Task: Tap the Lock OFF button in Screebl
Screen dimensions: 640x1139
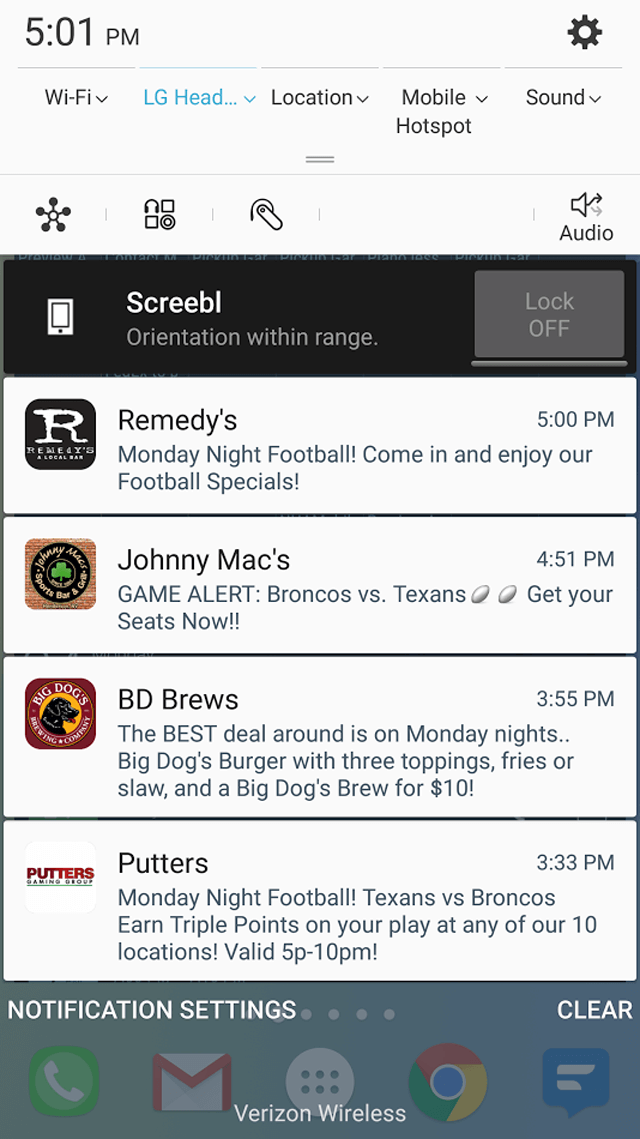Action: 549,315
